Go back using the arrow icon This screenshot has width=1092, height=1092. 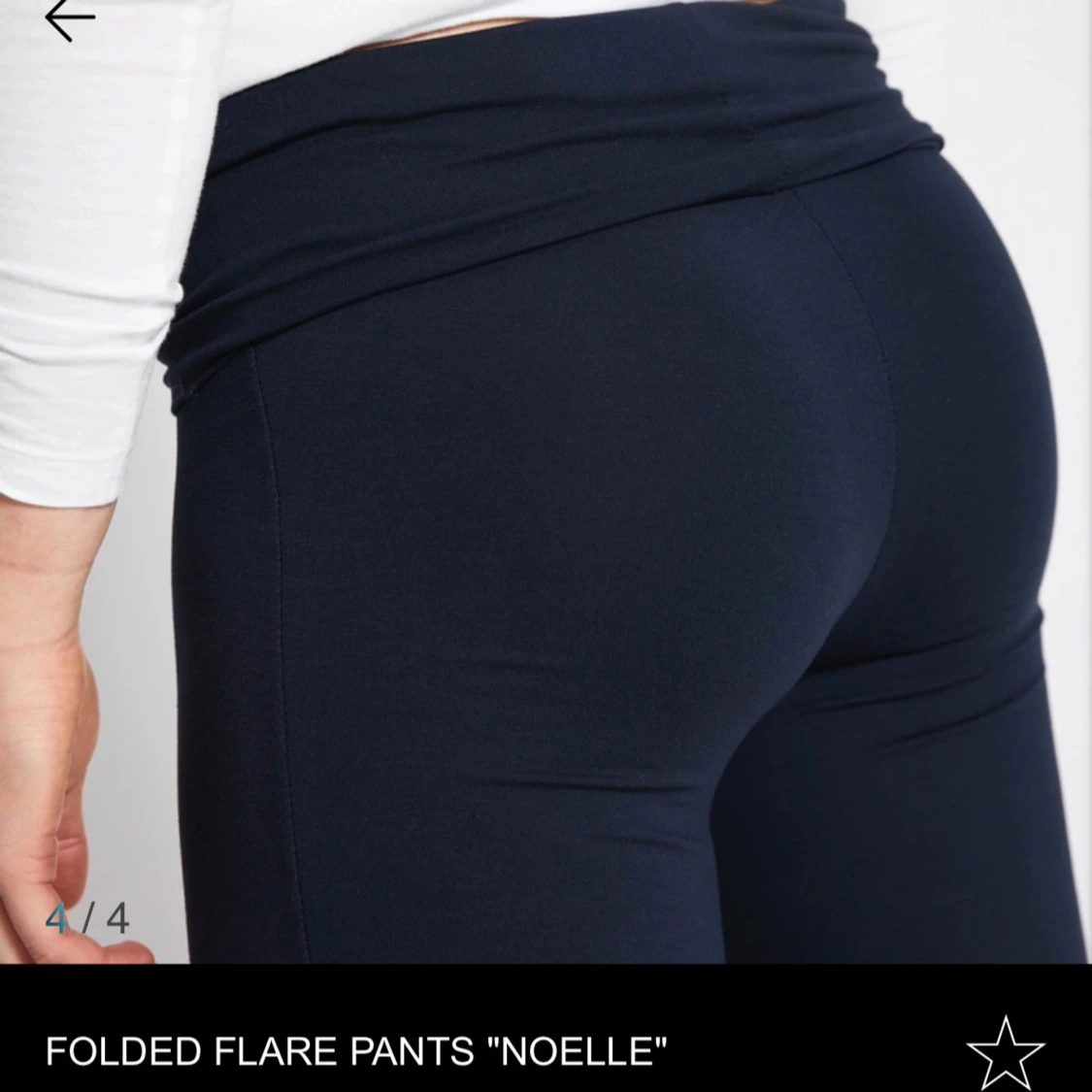[70, 18]
